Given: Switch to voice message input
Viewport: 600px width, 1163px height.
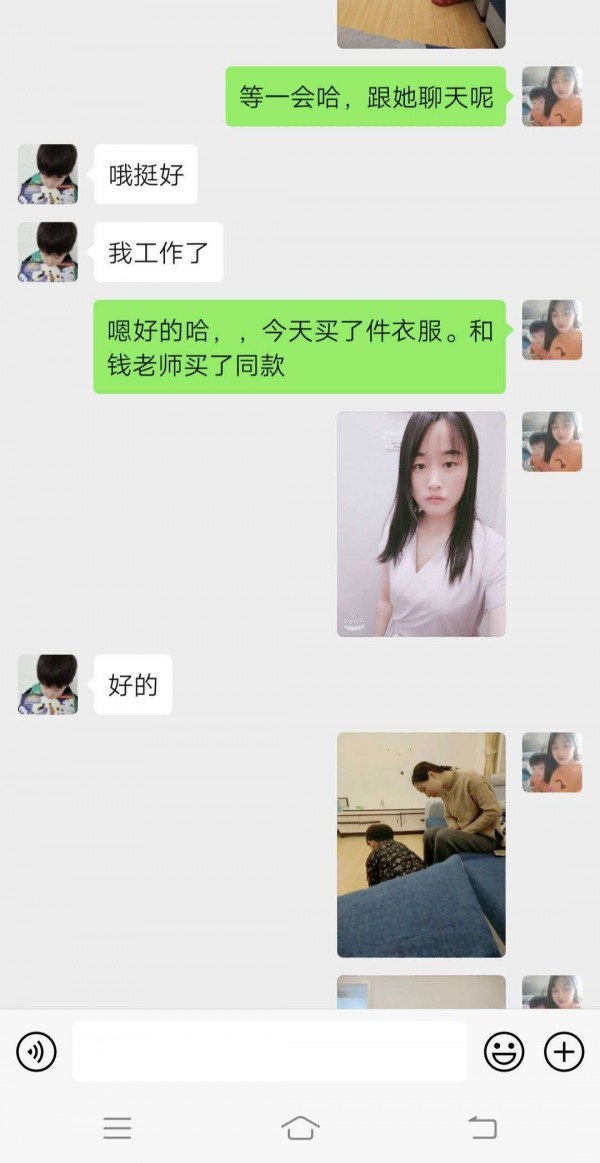Looking at the screenshot, I should pos(37,1051).
